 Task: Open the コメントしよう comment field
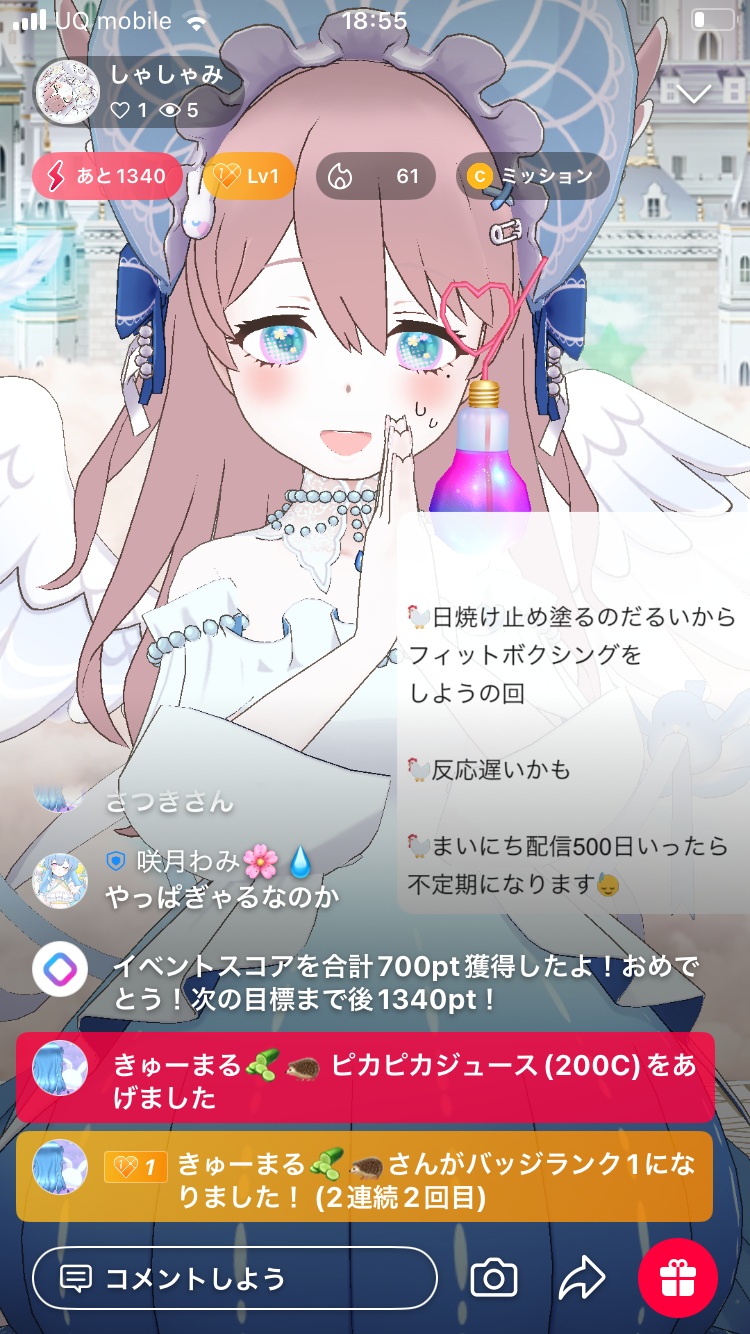pos(235,1278)
